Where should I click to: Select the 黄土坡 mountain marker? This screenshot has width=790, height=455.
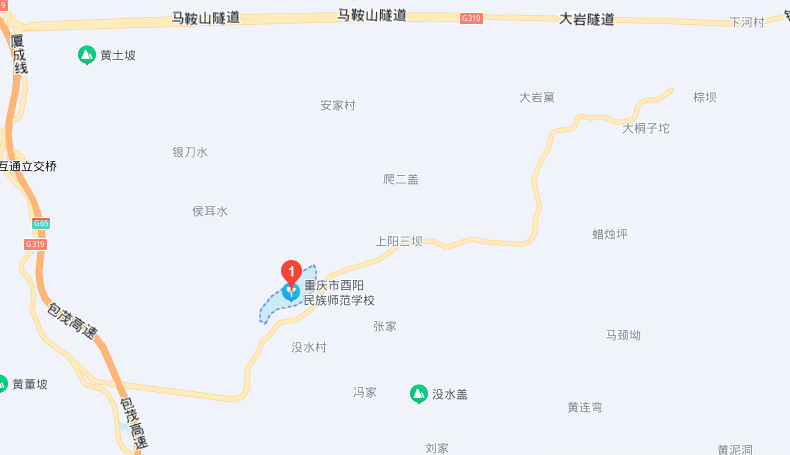tap(87, 55)
